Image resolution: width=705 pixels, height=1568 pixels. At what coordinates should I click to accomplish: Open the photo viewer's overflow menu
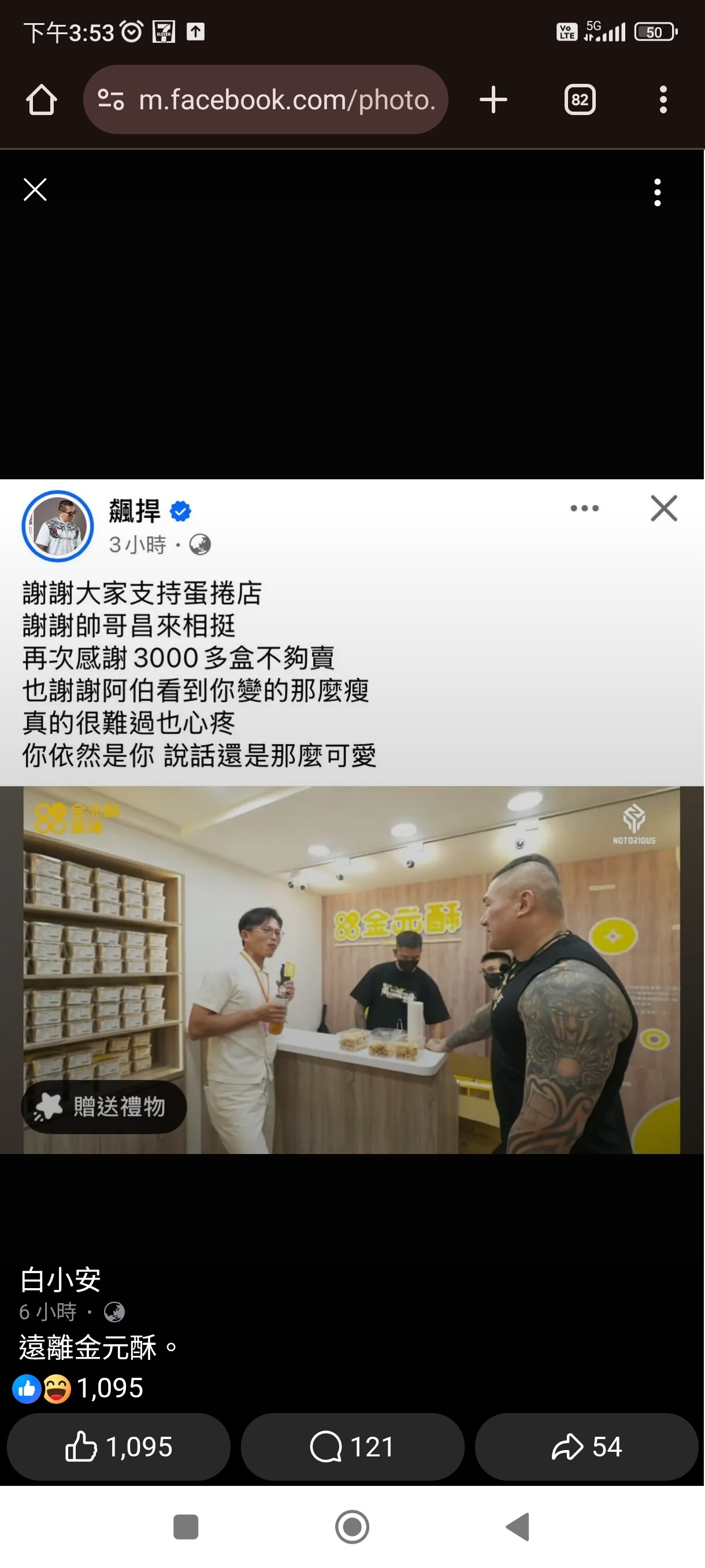(657, 193)
